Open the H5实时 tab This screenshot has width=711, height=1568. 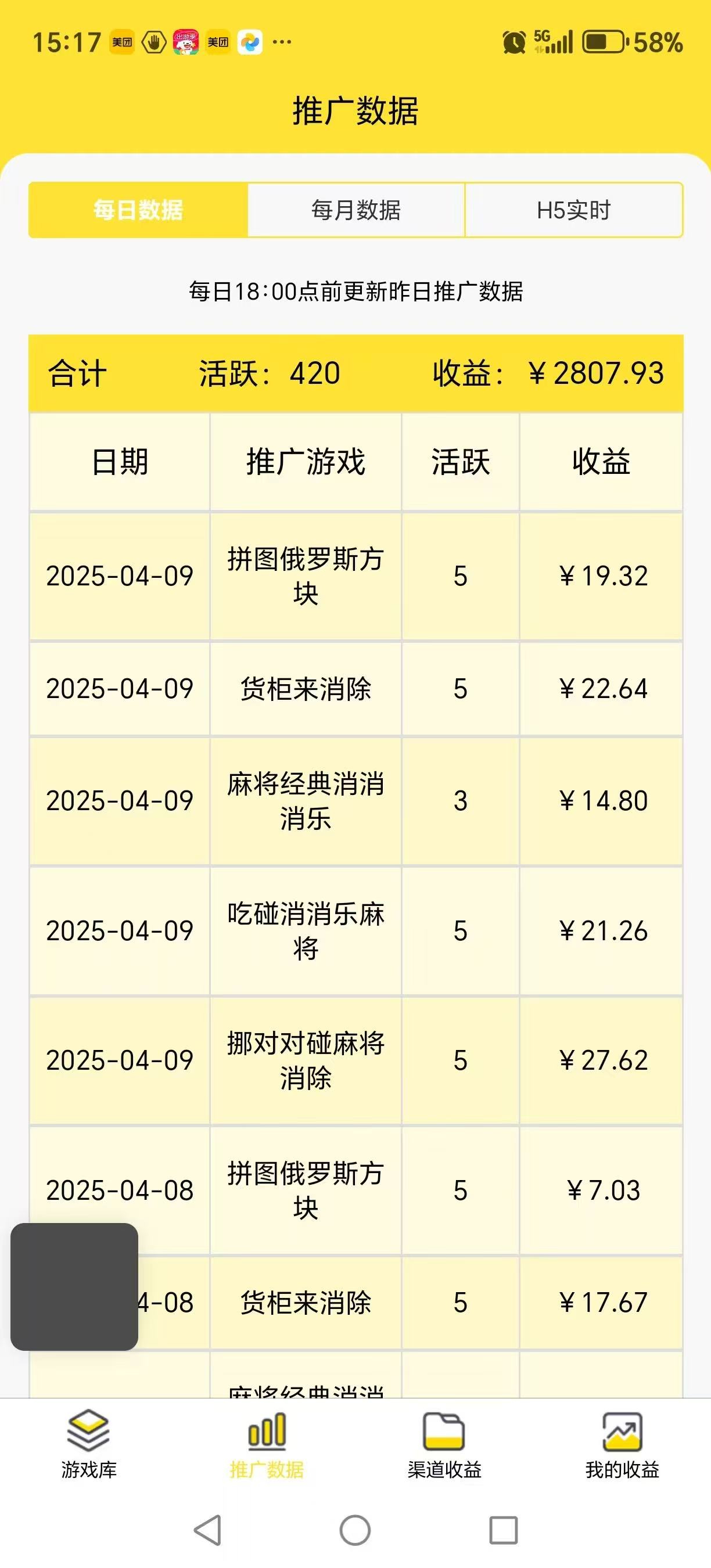coord(573,210)
